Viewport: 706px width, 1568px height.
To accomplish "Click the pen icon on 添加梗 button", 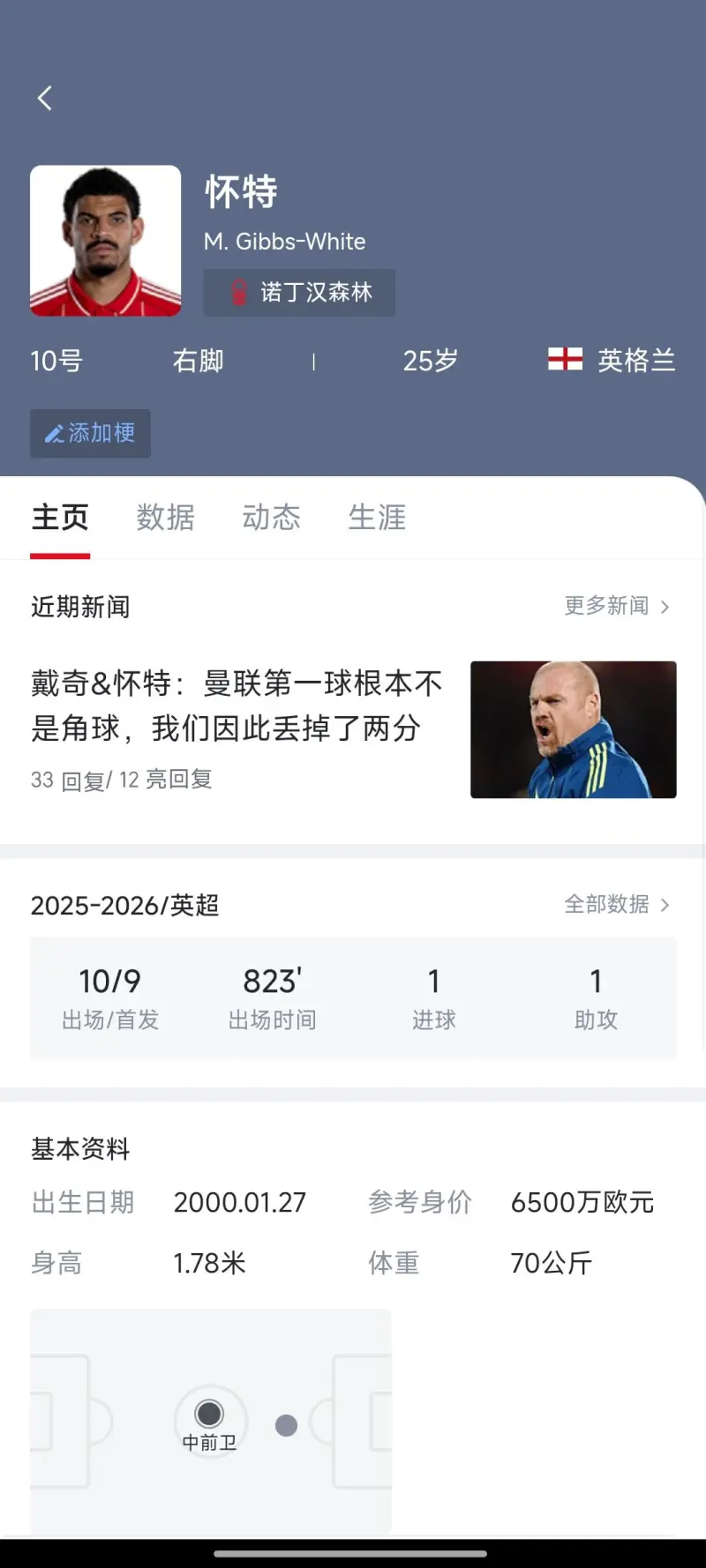I will click(54, 433).
